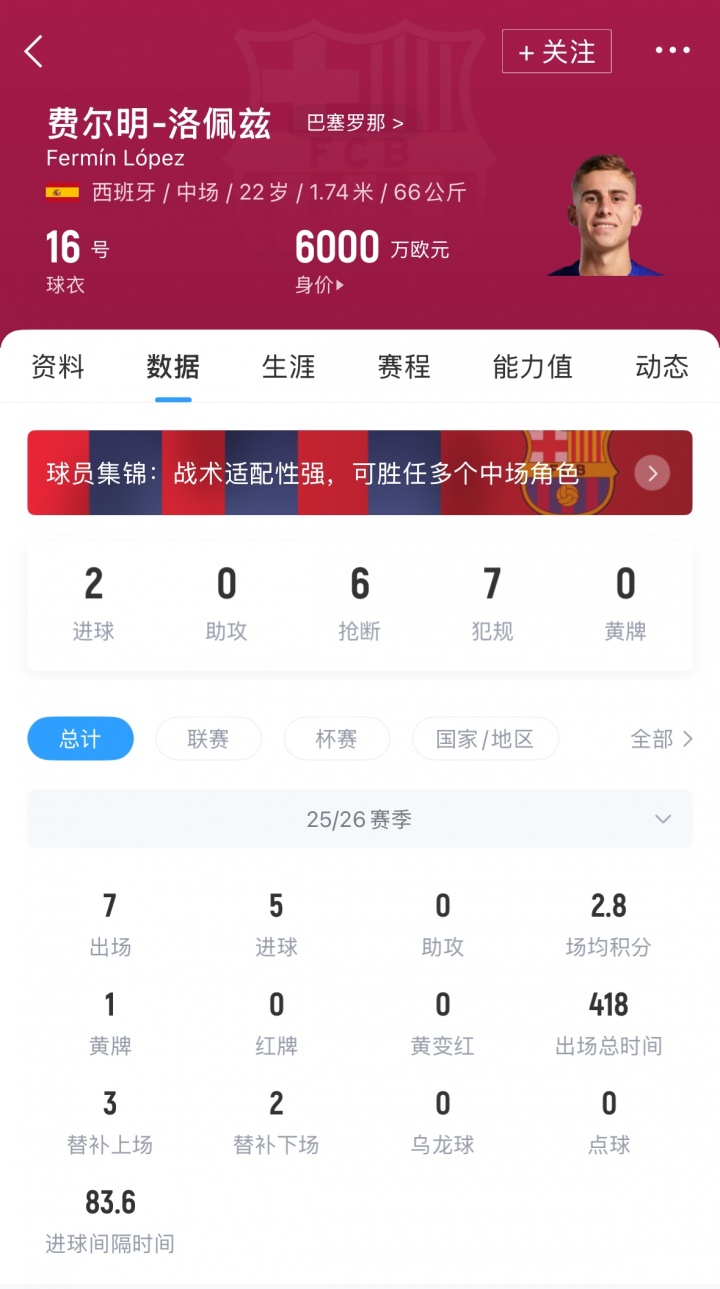Screen dimensions: 720x1289
Task: Filter stats by 杯赛
Action: (x=336, y=739)
